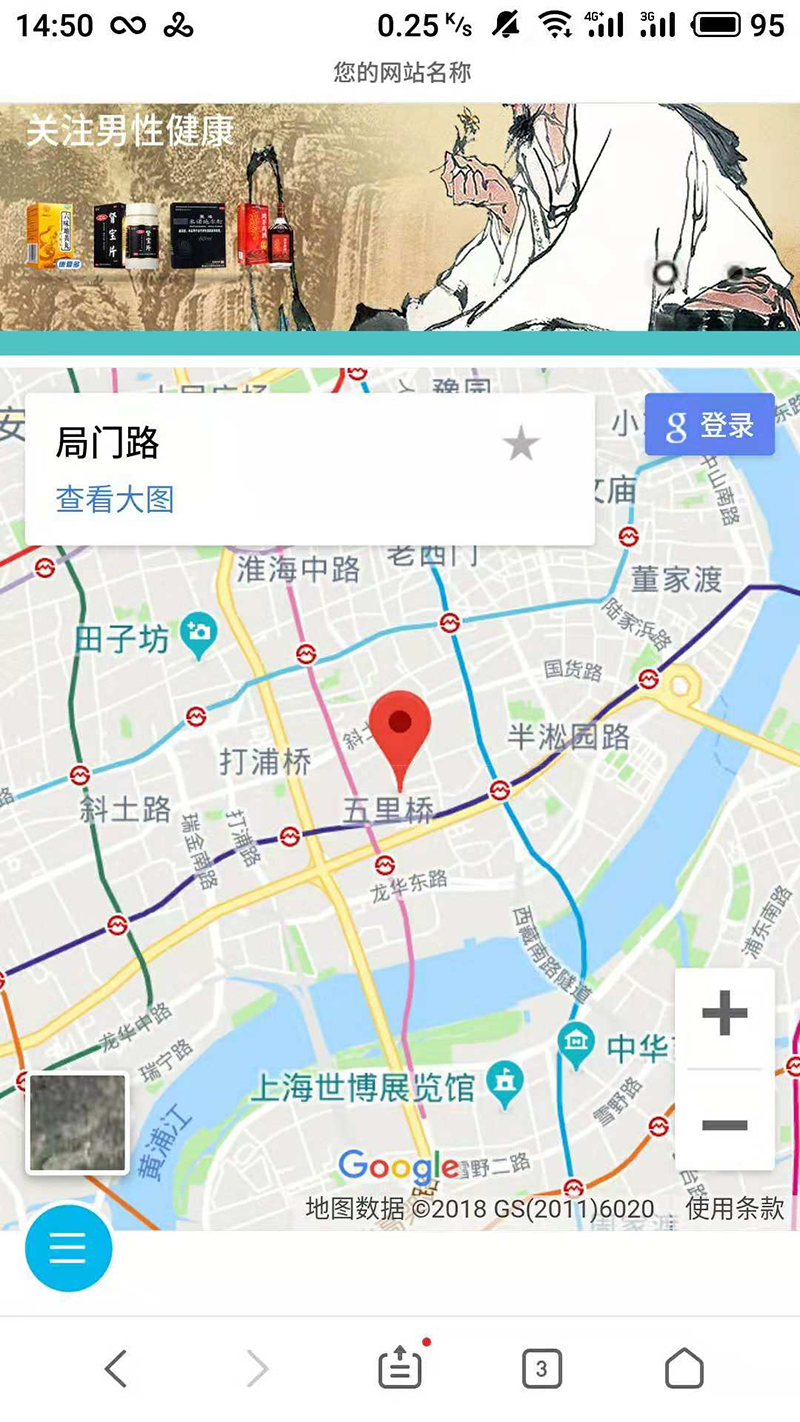Tap the metro icon beside 董家渡
The height and width of the screenshot is (1422, 800).
click(628, 535)
